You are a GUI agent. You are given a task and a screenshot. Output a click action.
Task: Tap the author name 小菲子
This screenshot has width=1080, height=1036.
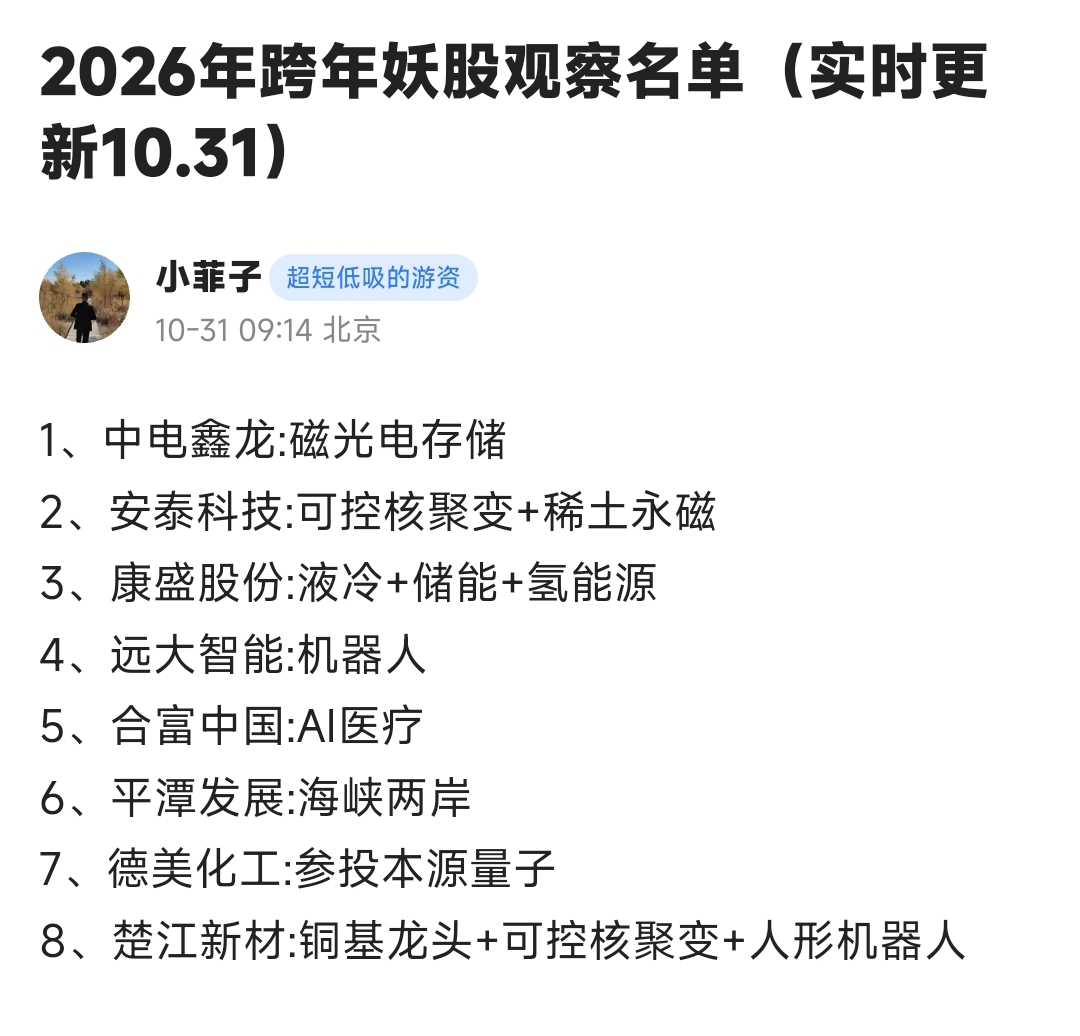208,277
